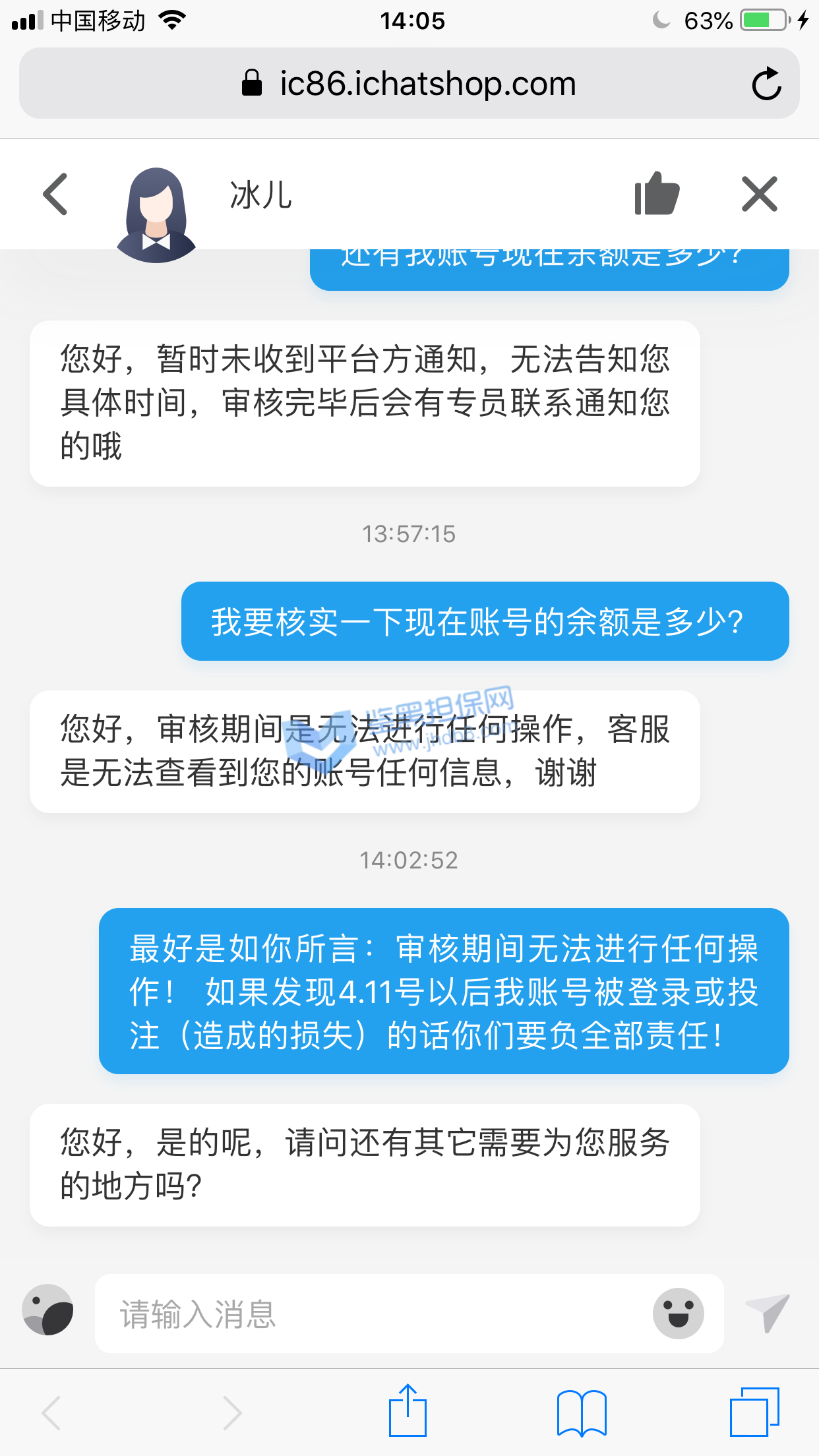Show all open Safari tabs
819x1456 pixels.
pyautogui.click(x=754, y=1412)
